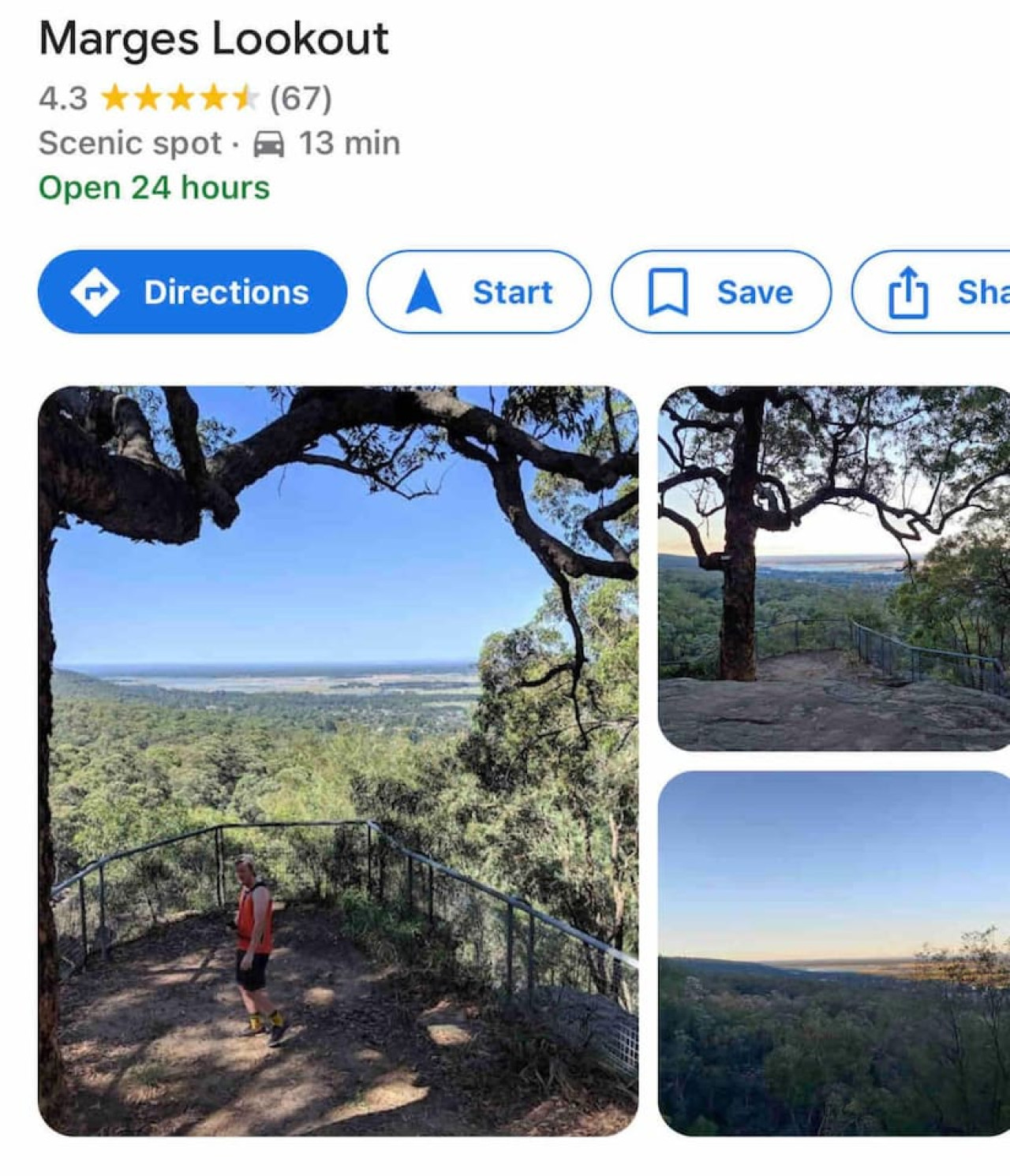Open the 67 reviews rating

click(300, 99)
